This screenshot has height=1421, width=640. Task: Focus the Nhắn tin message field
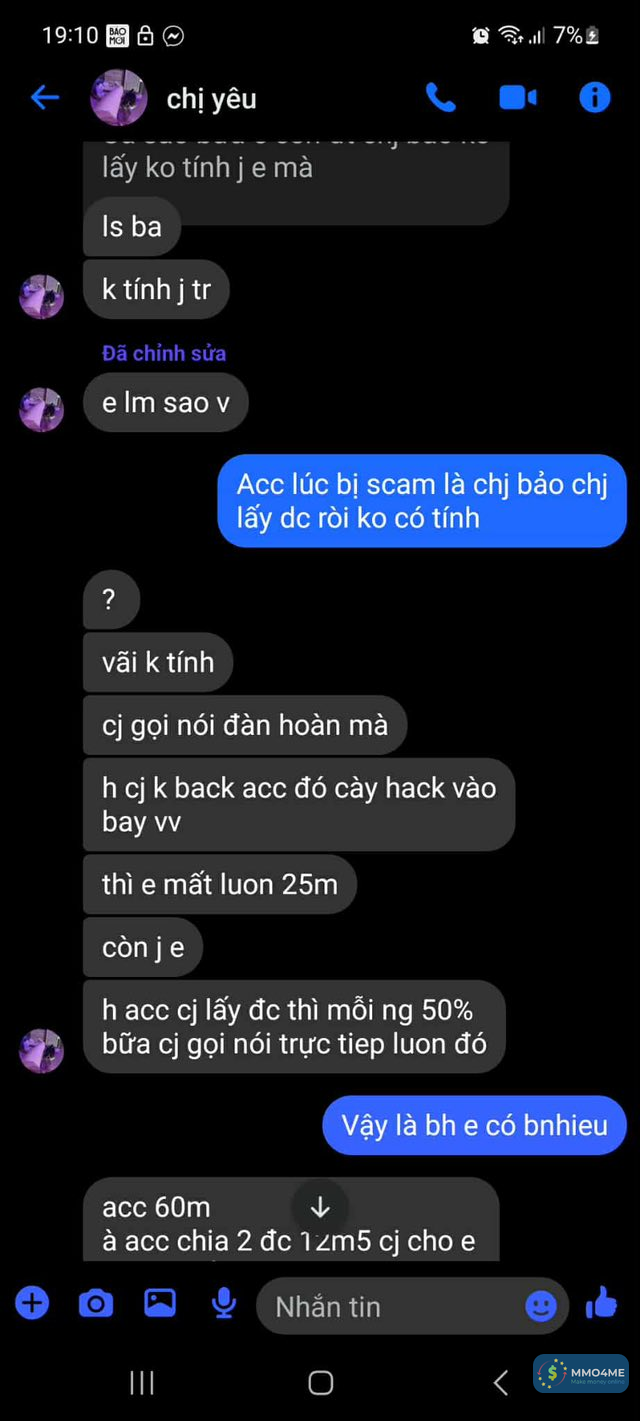click(x=390, y=1306)
